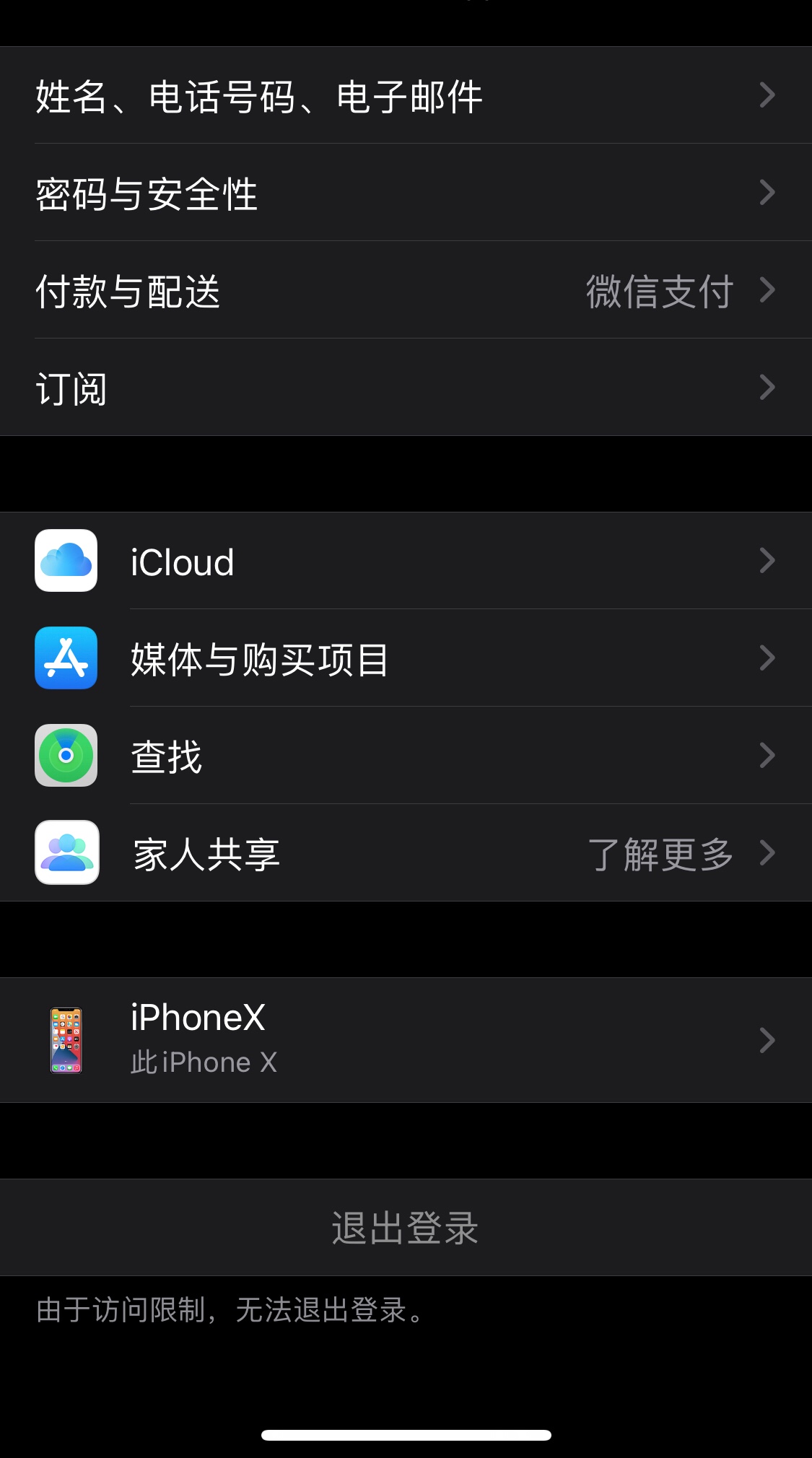Image resolution: width=812 pixels, height=1458 pixels.
Task: Open iCloud settings
Action: pos(404,562)
